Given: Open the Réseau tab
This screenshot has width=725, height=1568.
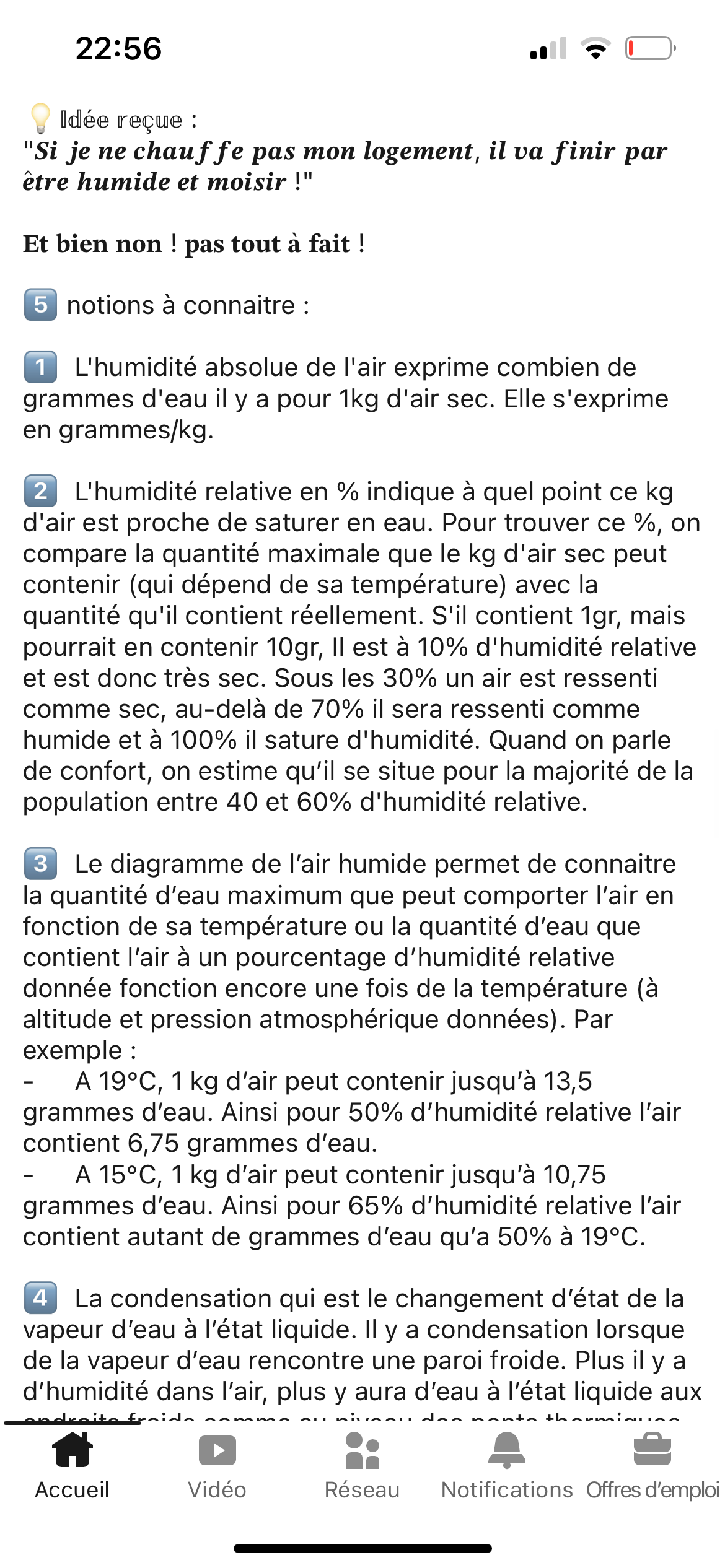Looking at the screenshot, I should (362, 1466).
